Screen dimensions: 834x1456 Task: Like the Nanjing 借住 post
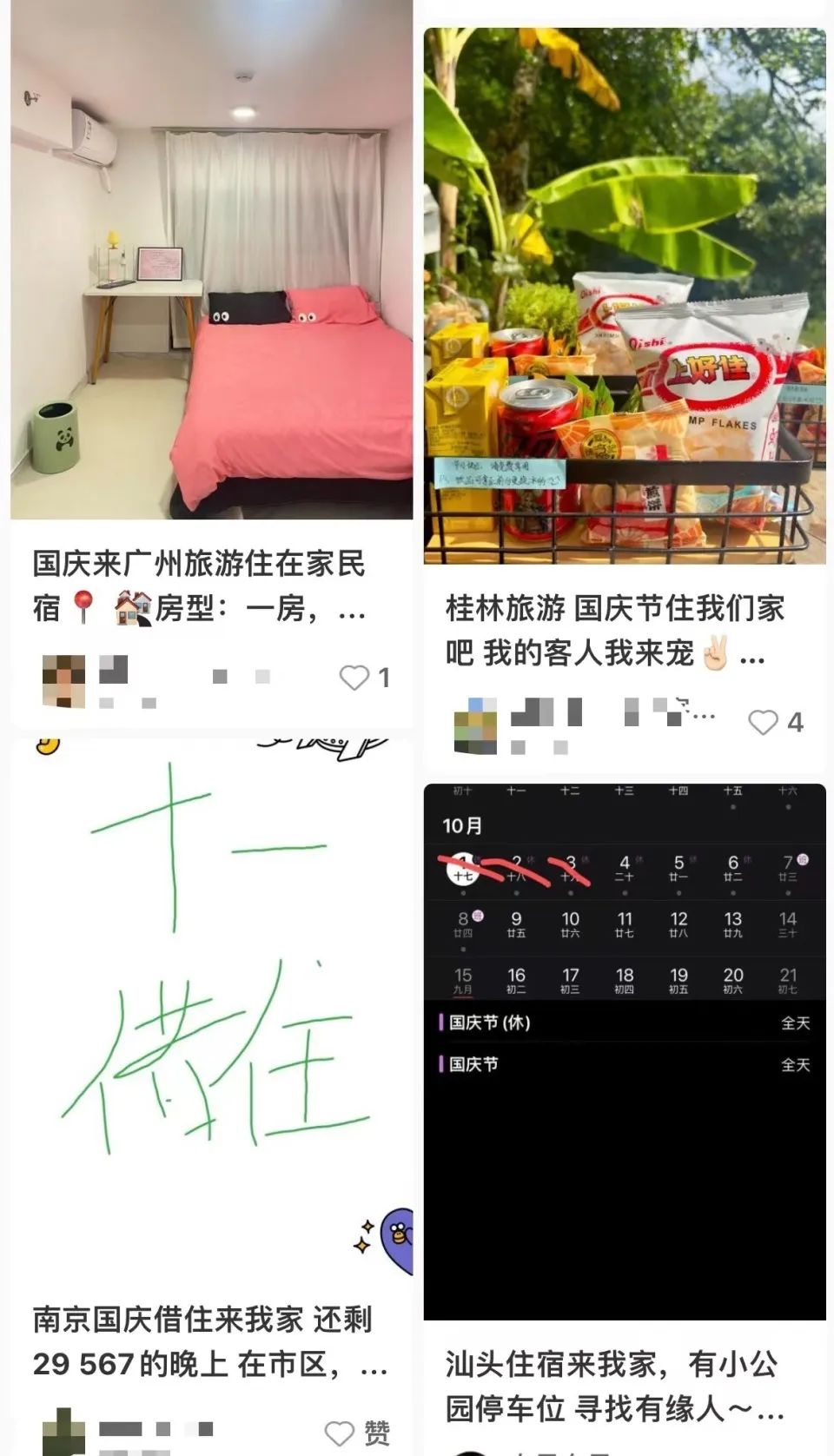(340, 1431)
